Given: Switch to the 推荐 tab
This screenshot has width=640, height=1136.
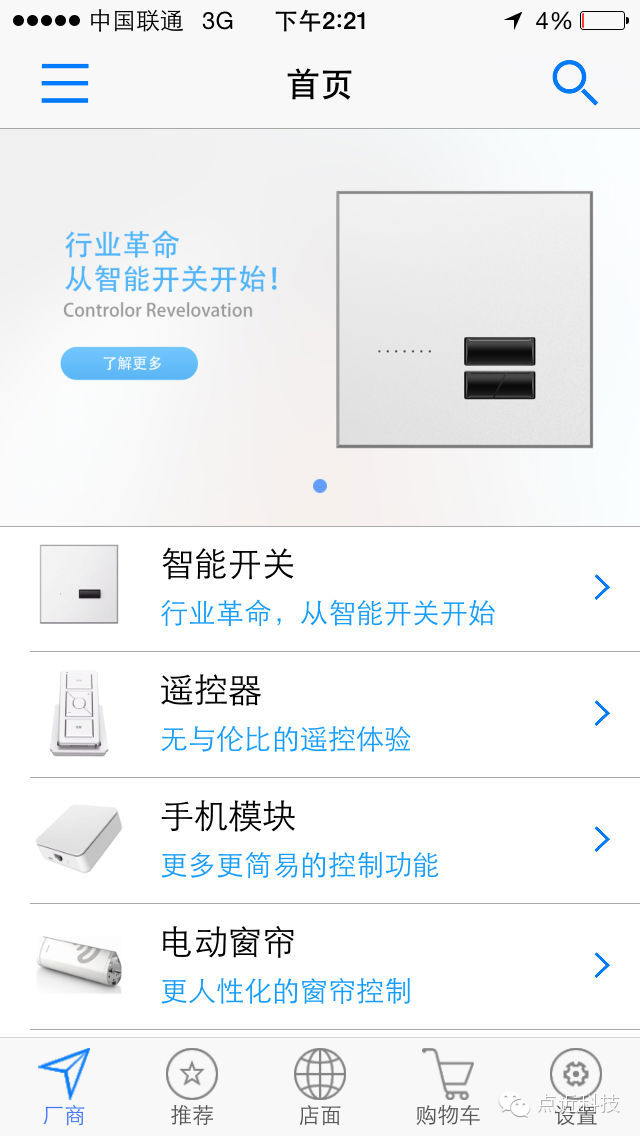Looking at the screenshot, I should point(192,1087).
